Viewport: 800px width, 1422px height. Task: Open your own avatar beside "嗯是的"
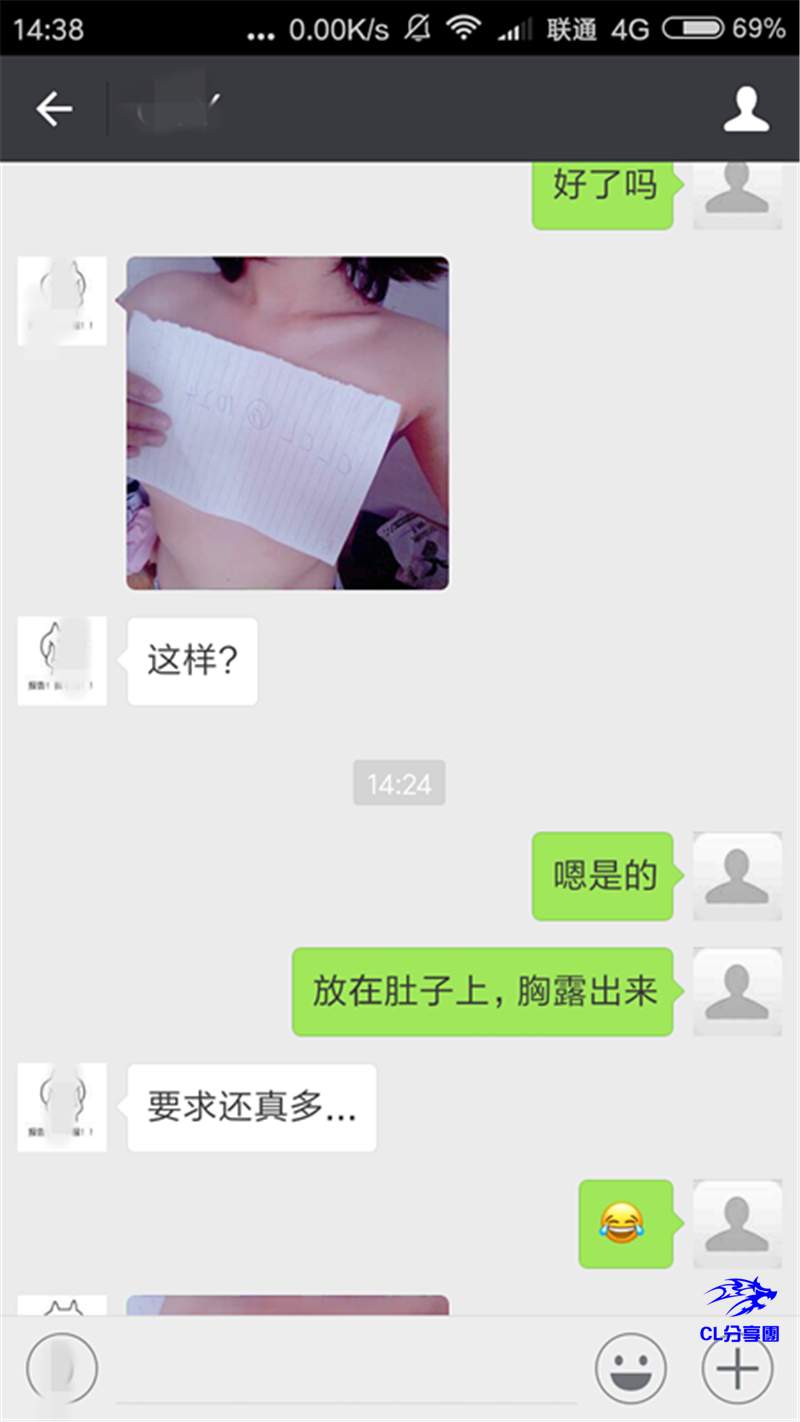pos(737,876)
